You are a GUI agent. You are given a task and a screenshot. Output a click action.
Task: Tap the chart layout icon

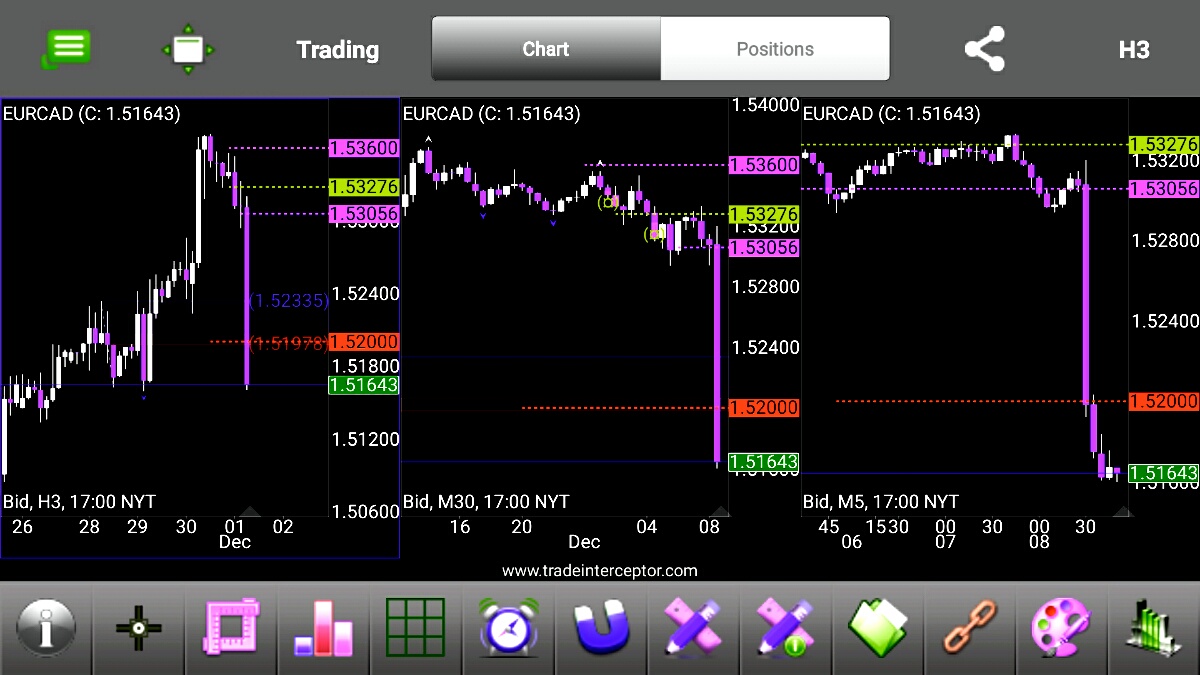click(x=188, y=49)
